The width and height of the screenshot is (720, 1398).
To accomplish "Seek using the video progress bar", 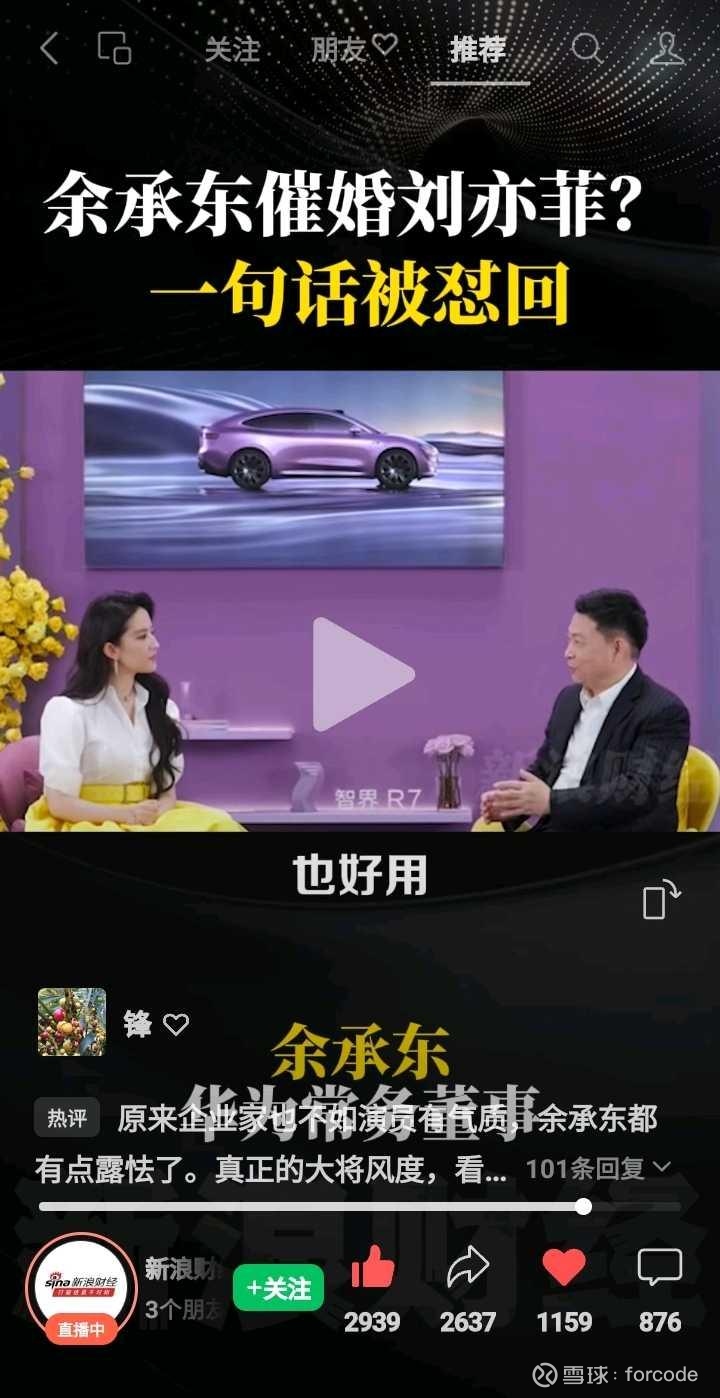I will pyautogui.click(x=360, y=1207).
